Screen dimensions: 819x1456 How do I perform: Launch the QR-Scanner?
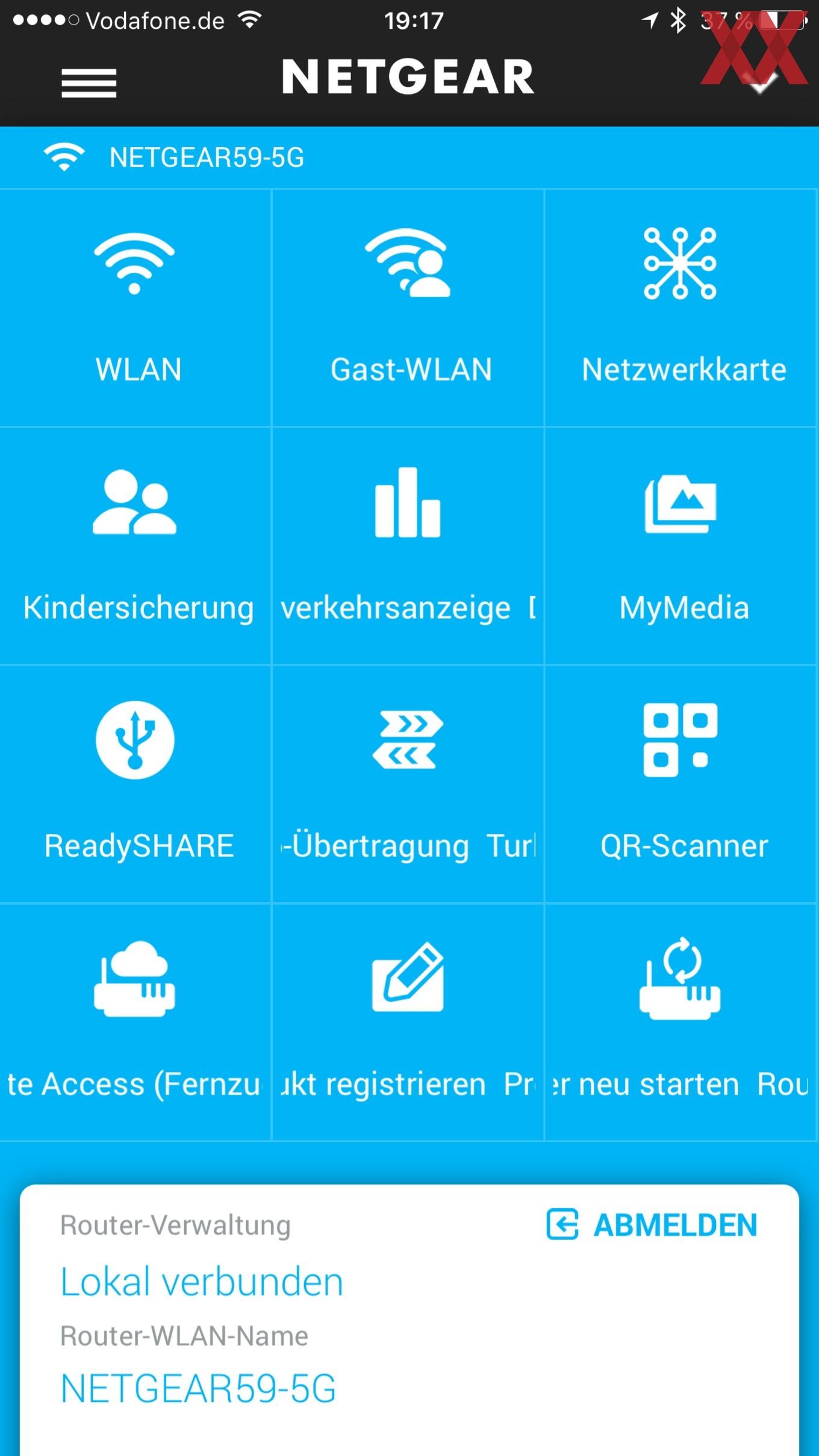coord(680,784)
